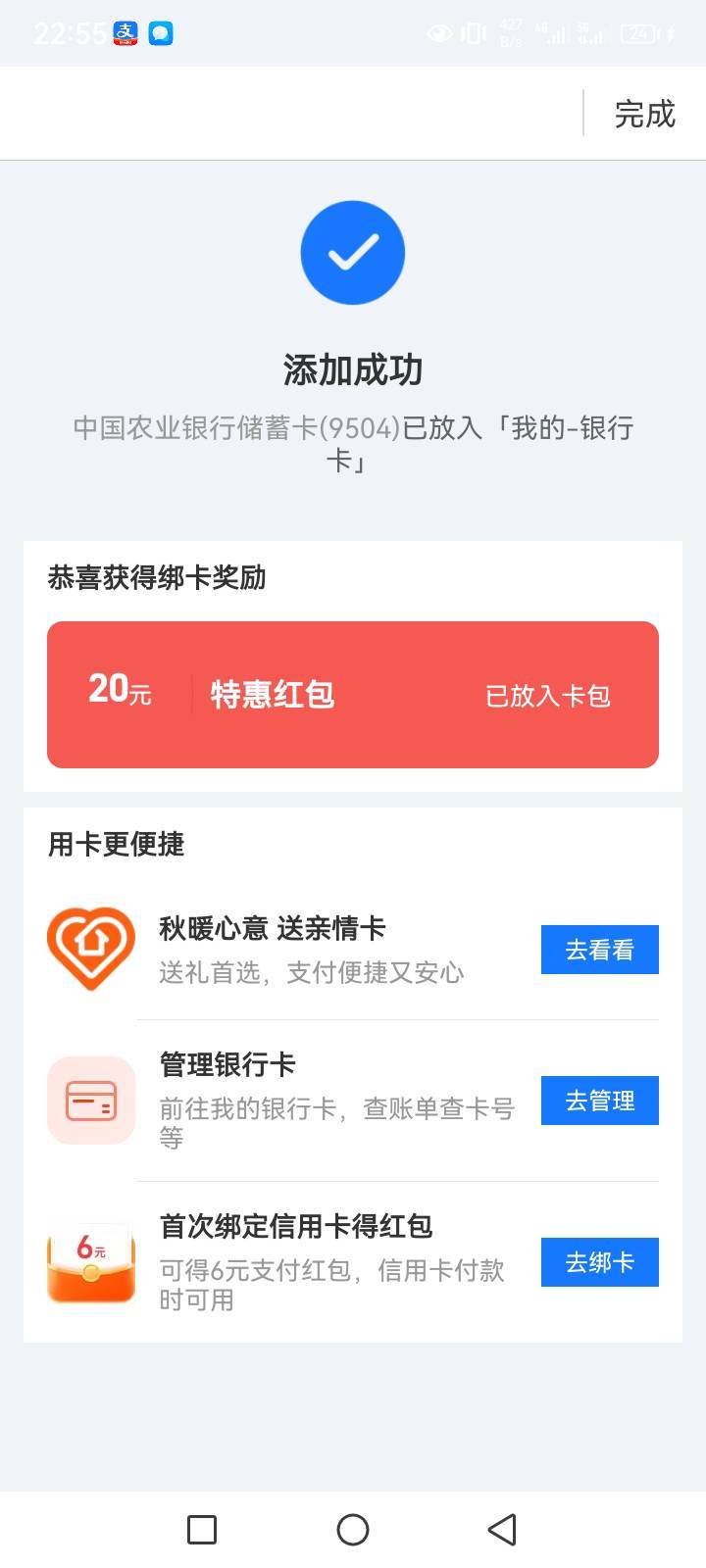The width and height of the screenshot is (706, 1568).
Task: Tap 去看看 for 送亲情卡
Action: pyautogui.click(x=599, y=950)
